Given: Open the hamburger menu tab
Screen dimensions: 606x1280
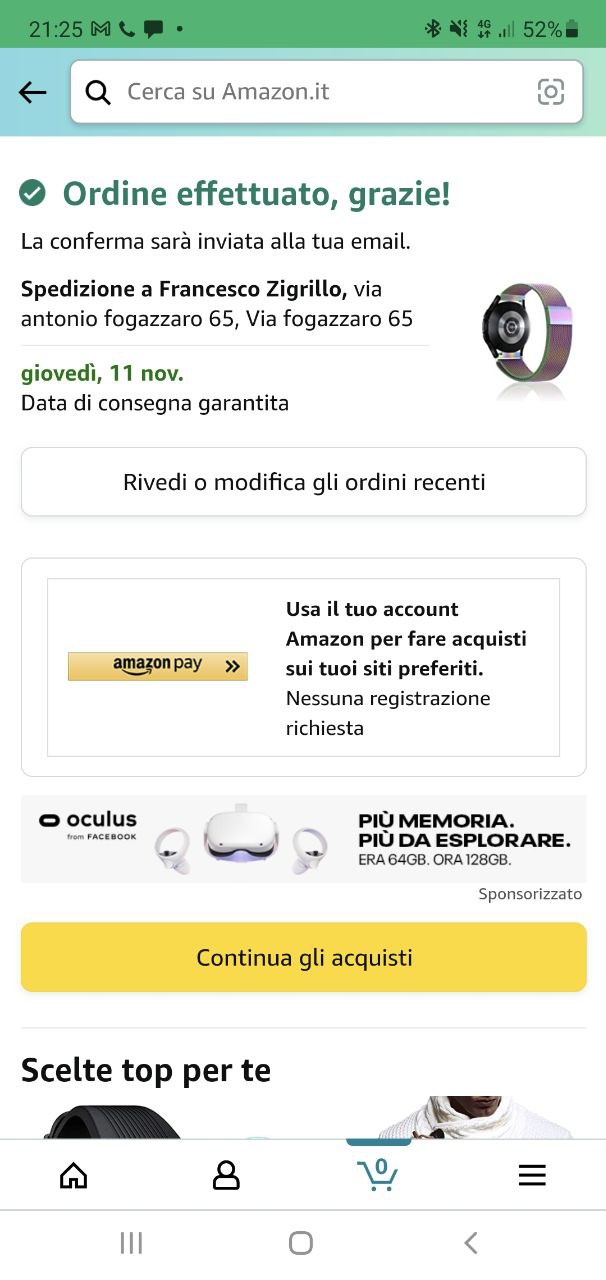Looking at the screenshot, I should click(x=532, y=1175).
